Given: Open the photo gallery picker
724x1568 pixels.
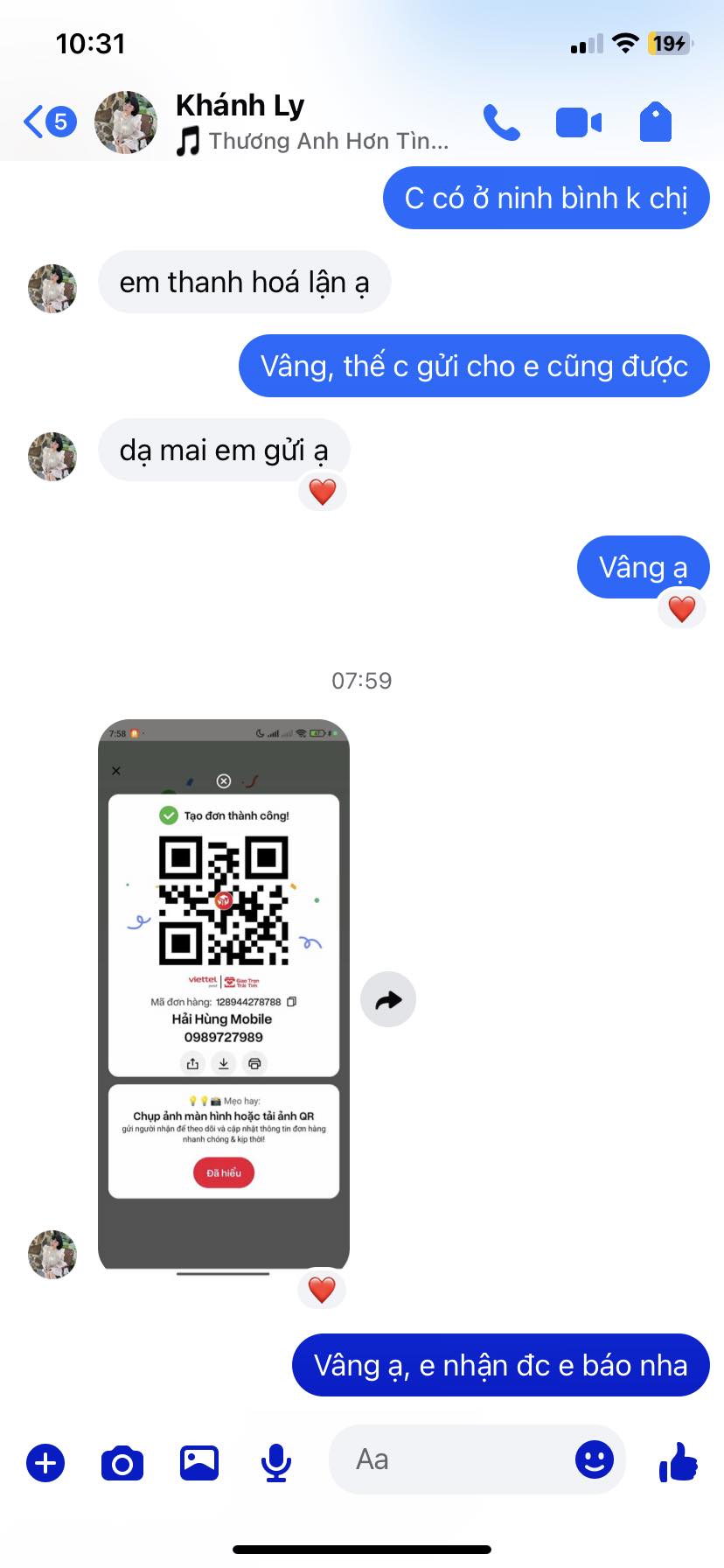Looking at the screenshot, I should (x=199, y=1462).
